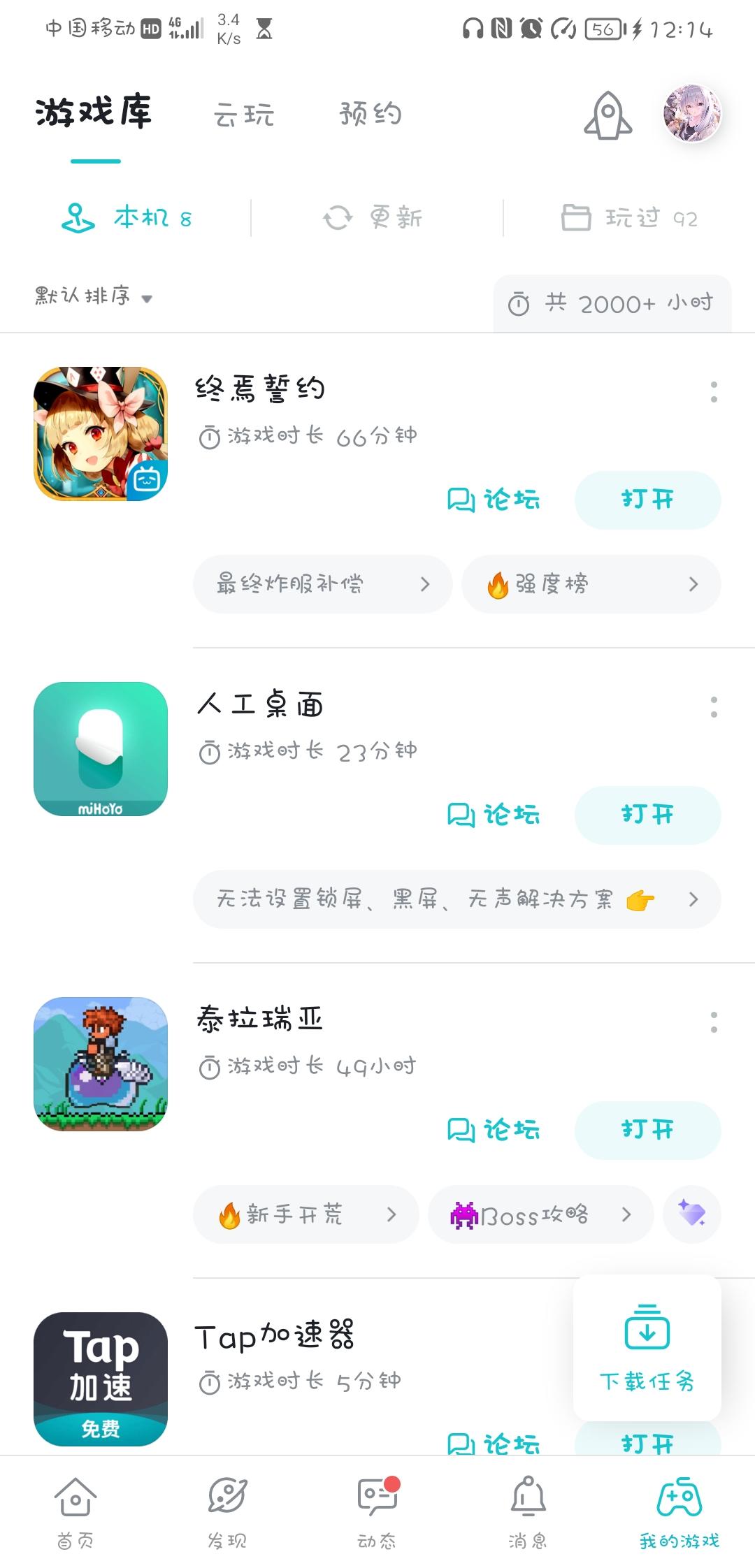Launch 终焉誓约 with 打开
755x1568 pixels.
click(x=647, y=500)
